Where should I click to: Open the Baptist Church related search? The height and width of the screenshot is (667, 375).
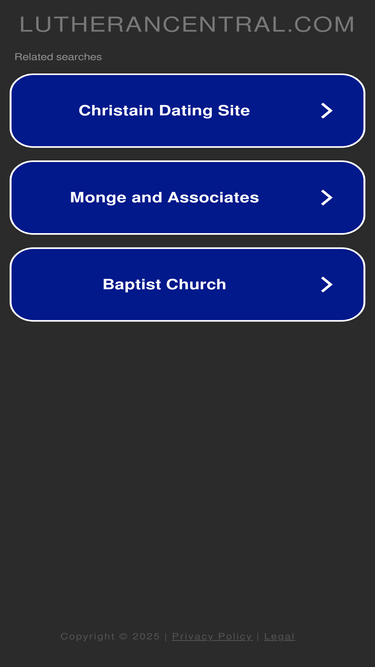click(188, 284)
